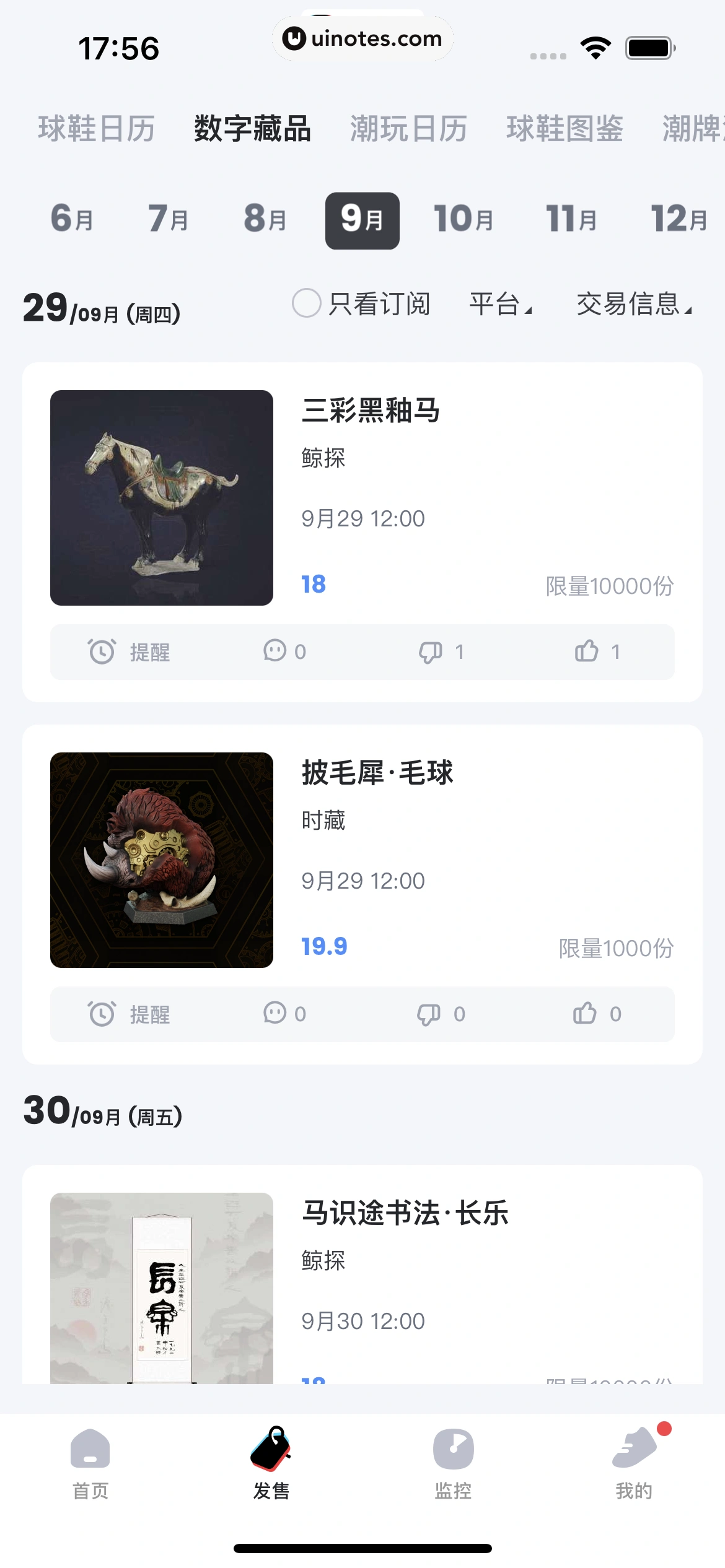This screenshot has height=1568, width=725.
Task: Open the 我的 tab
Action: pos(634,1464)
